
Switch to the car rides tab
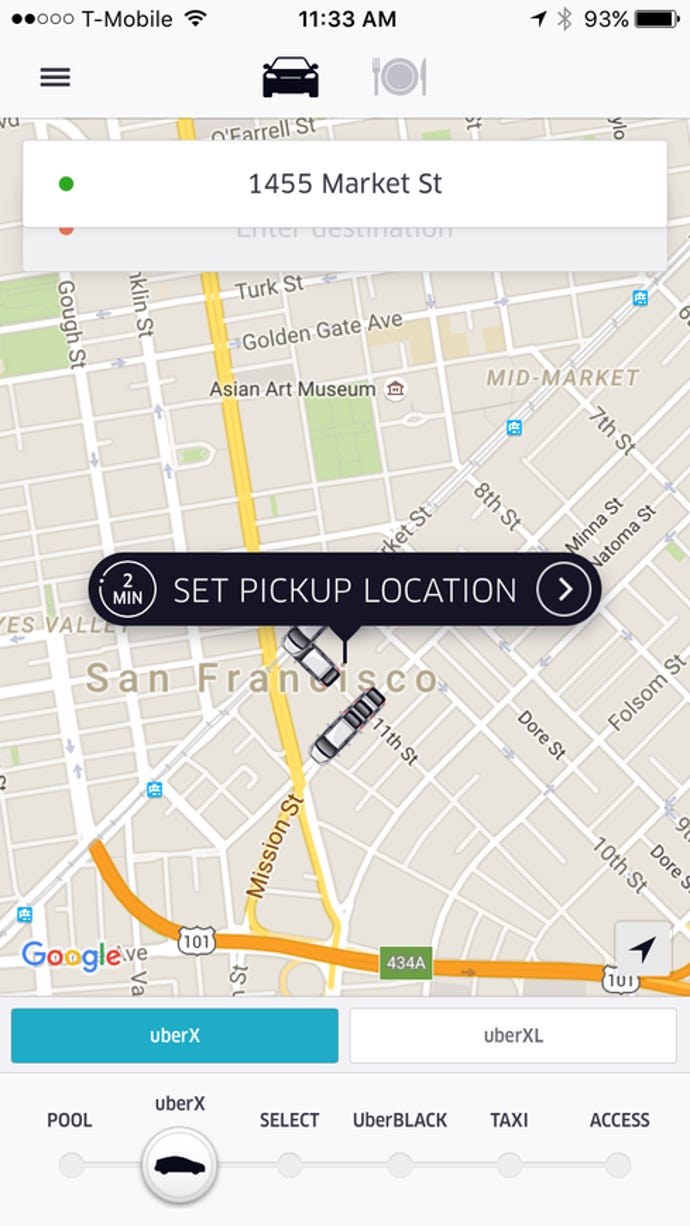(x=290, y=77)
